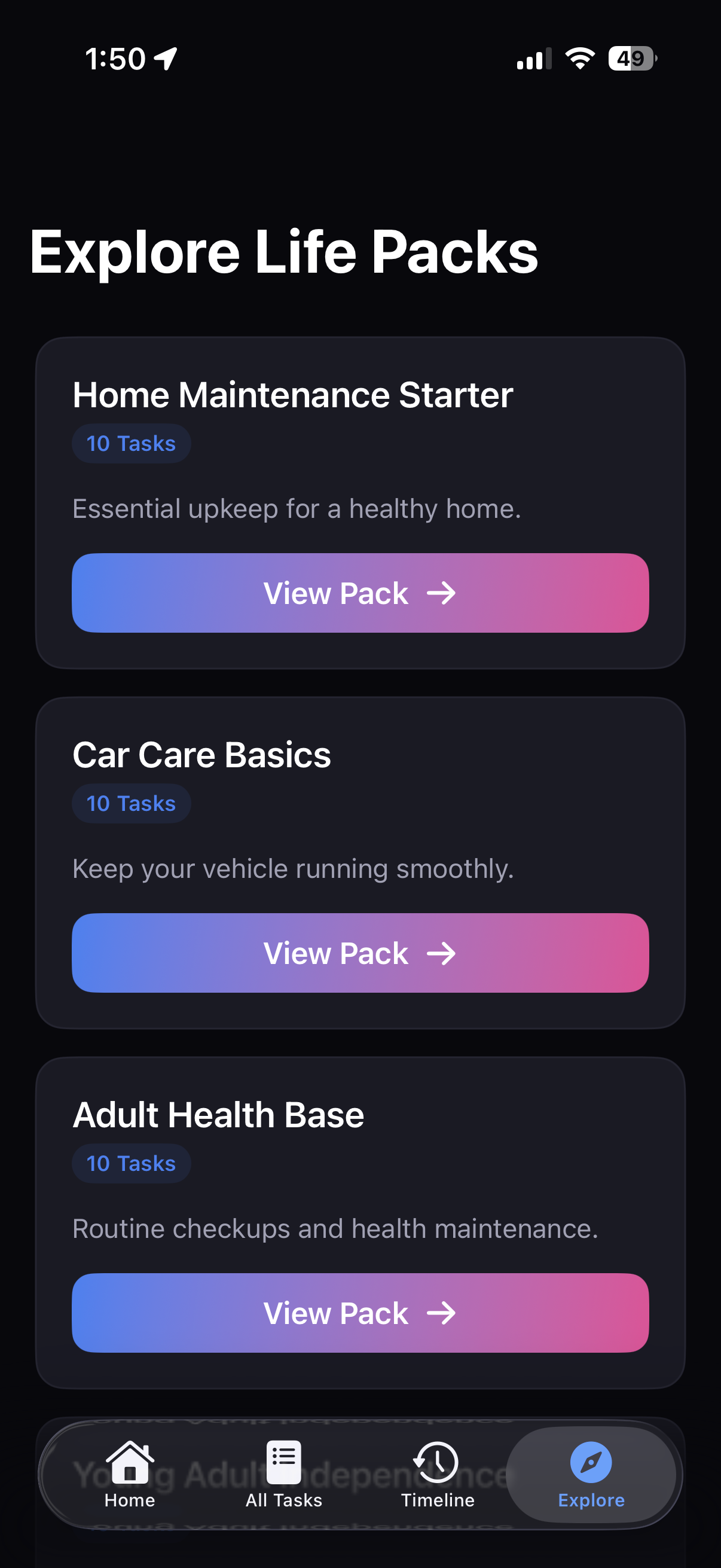Tap the Timeline clock icon
Screen dimensions: 721x1568
436,1461
